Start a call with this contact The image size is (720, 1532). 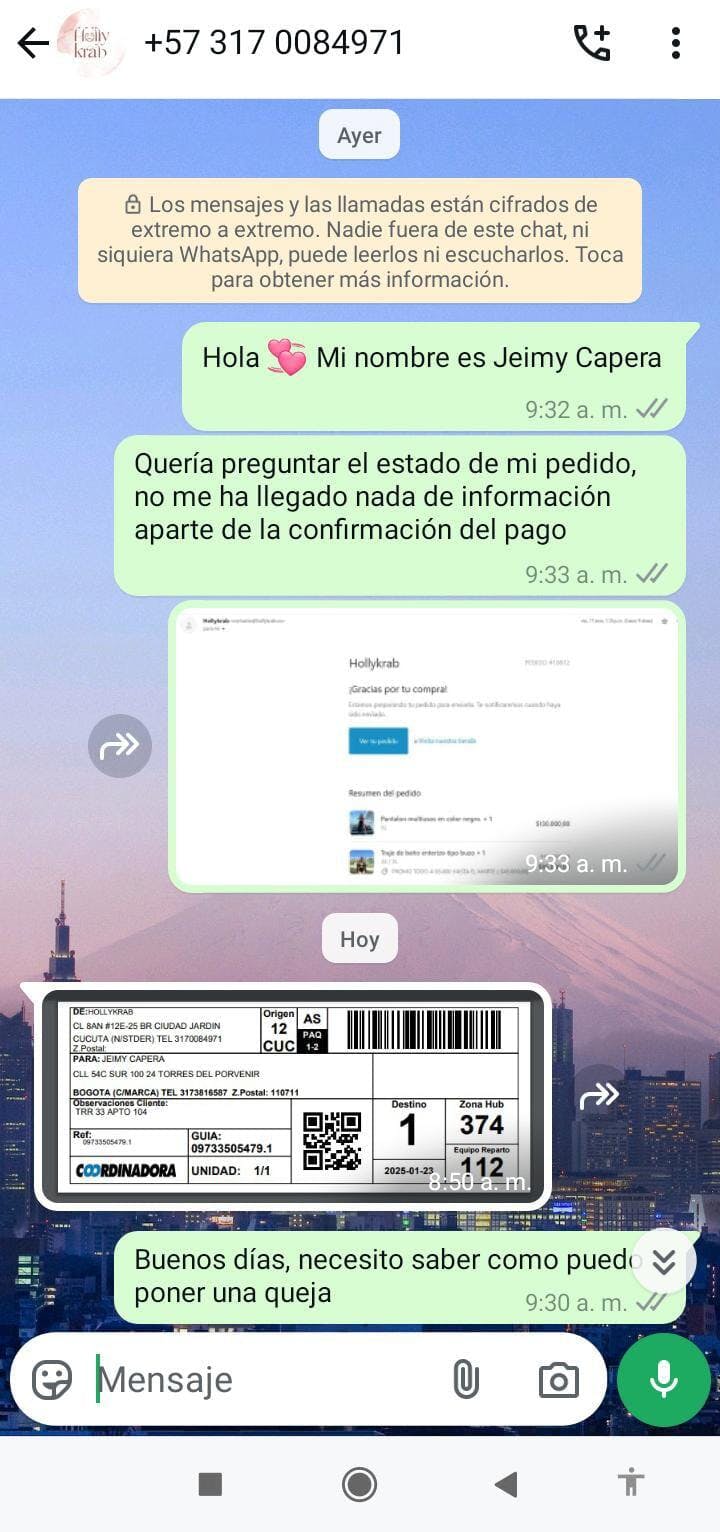tap(592, 43)
